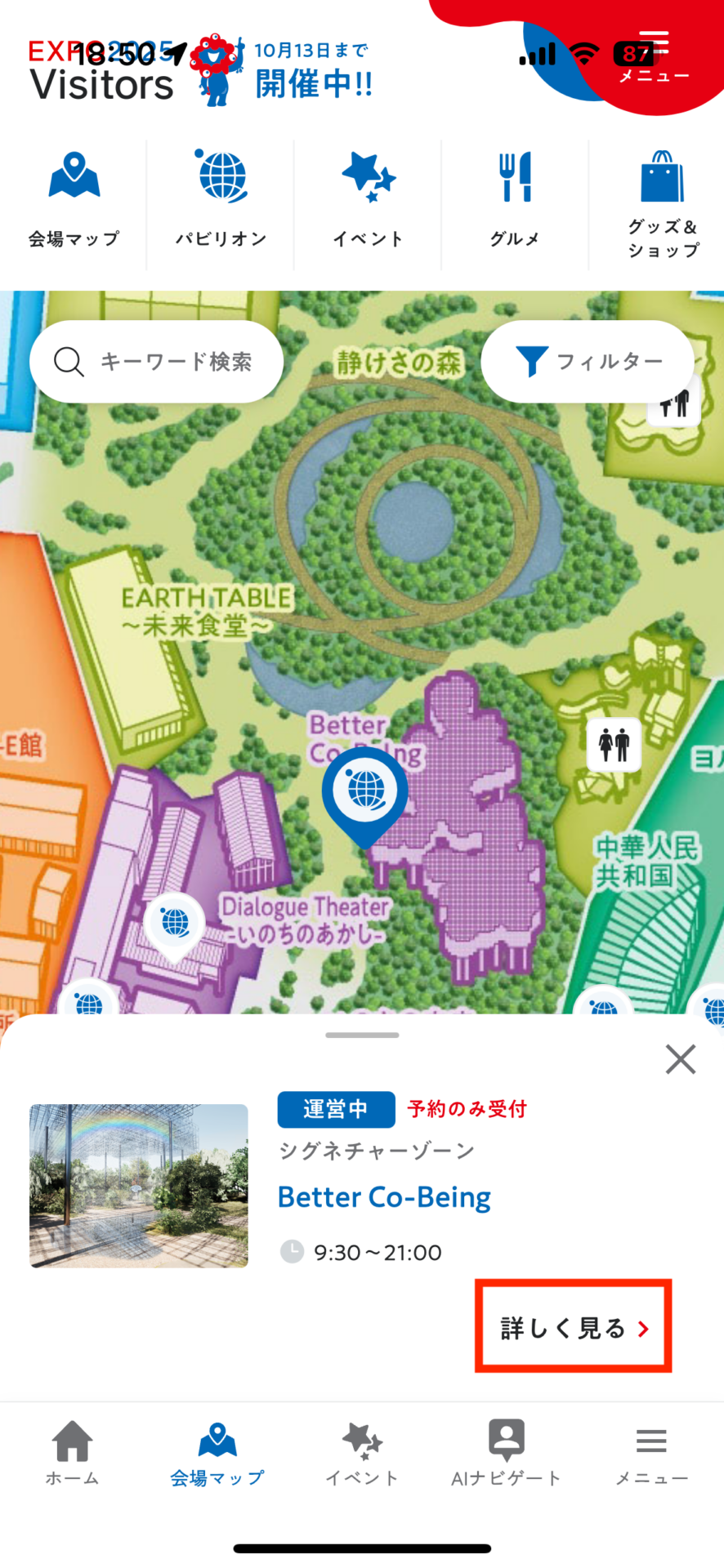This screenshot has width=724, height=1568.
Task: Open グッズ＆ショップ
Action: [x=663, y=204]
